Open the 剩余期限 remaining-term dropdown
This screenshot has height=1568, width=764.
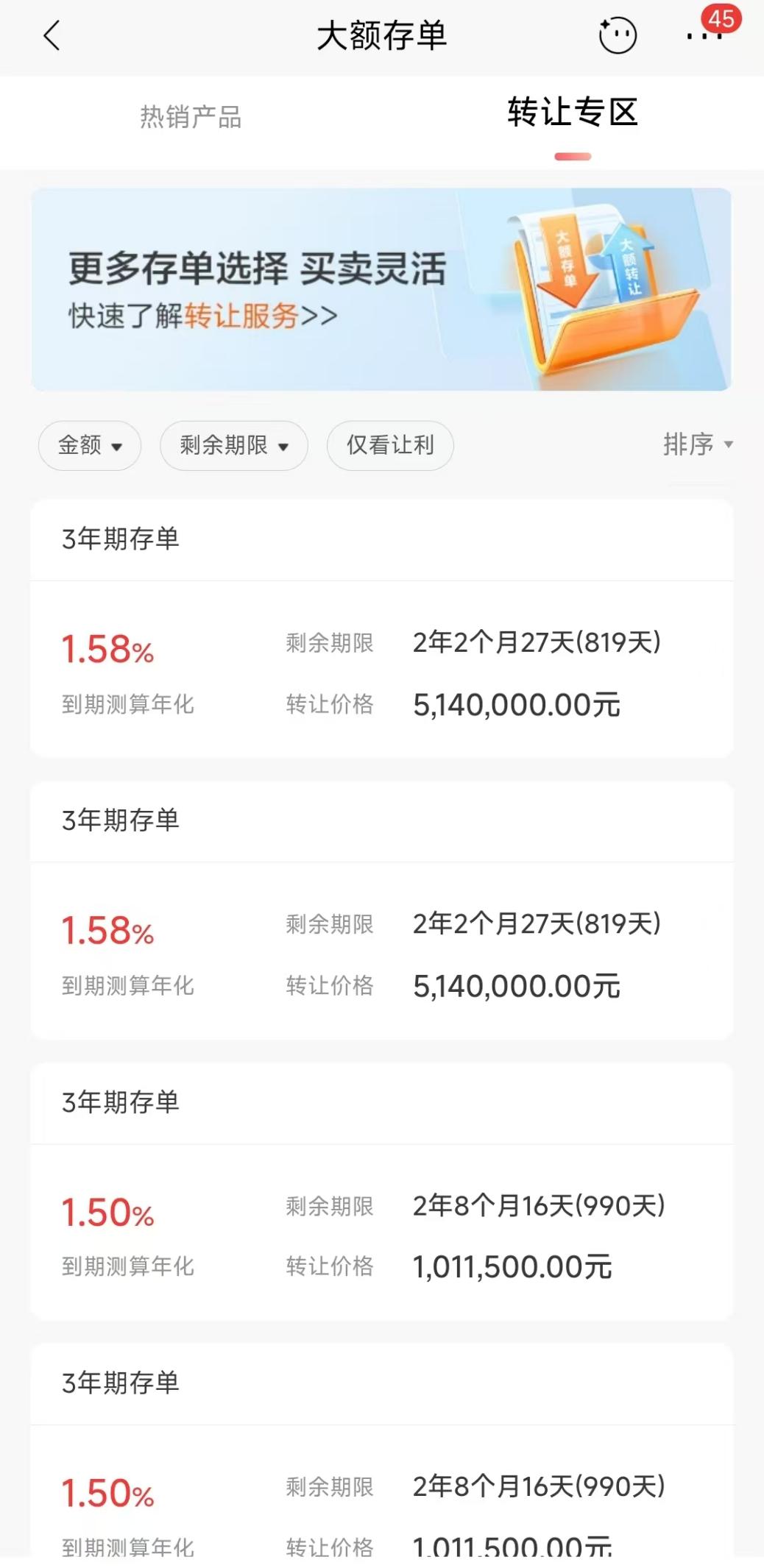(233, 446)
